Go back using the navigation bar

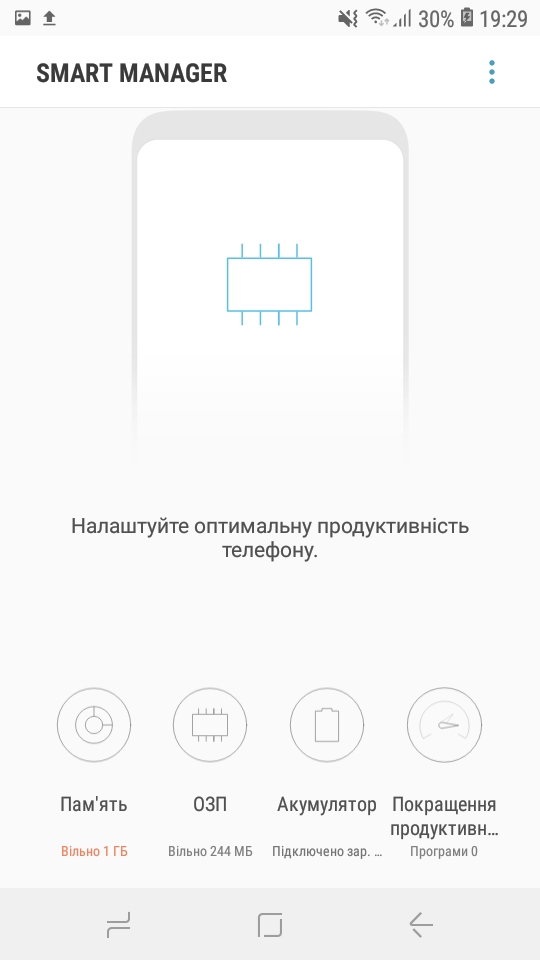(421, 924)
